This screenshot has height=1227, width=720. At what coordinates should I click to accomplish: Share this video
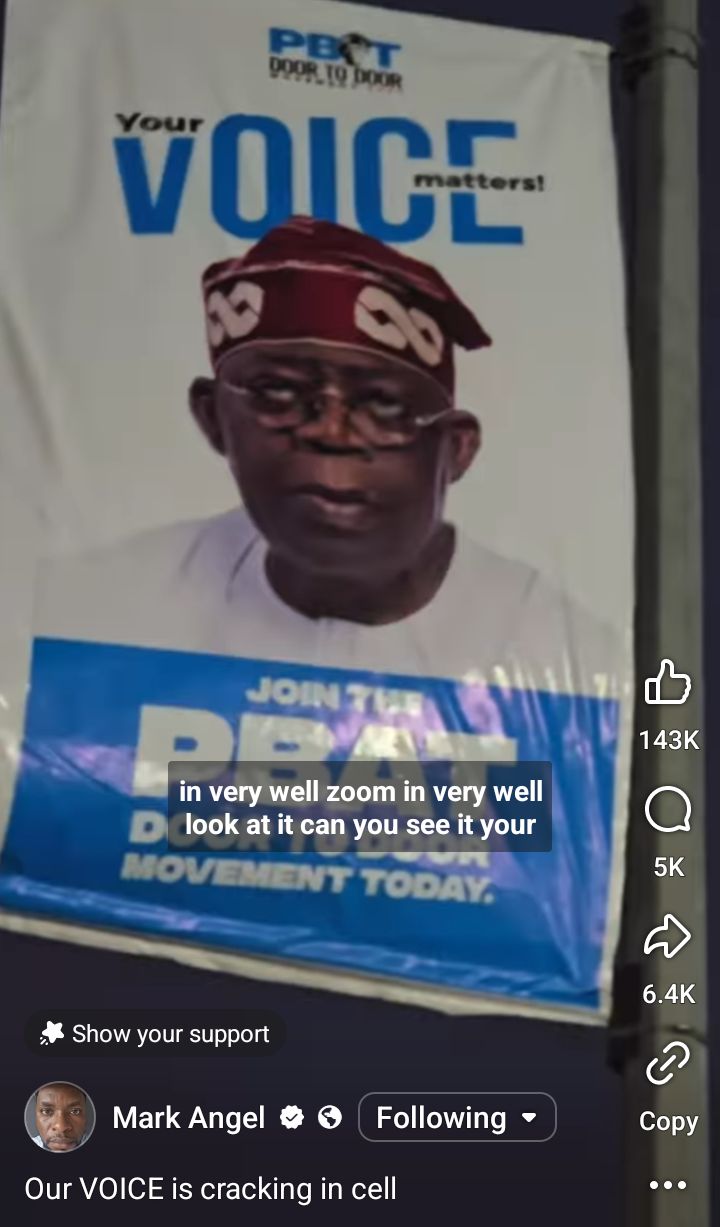(x=668, y=937)
